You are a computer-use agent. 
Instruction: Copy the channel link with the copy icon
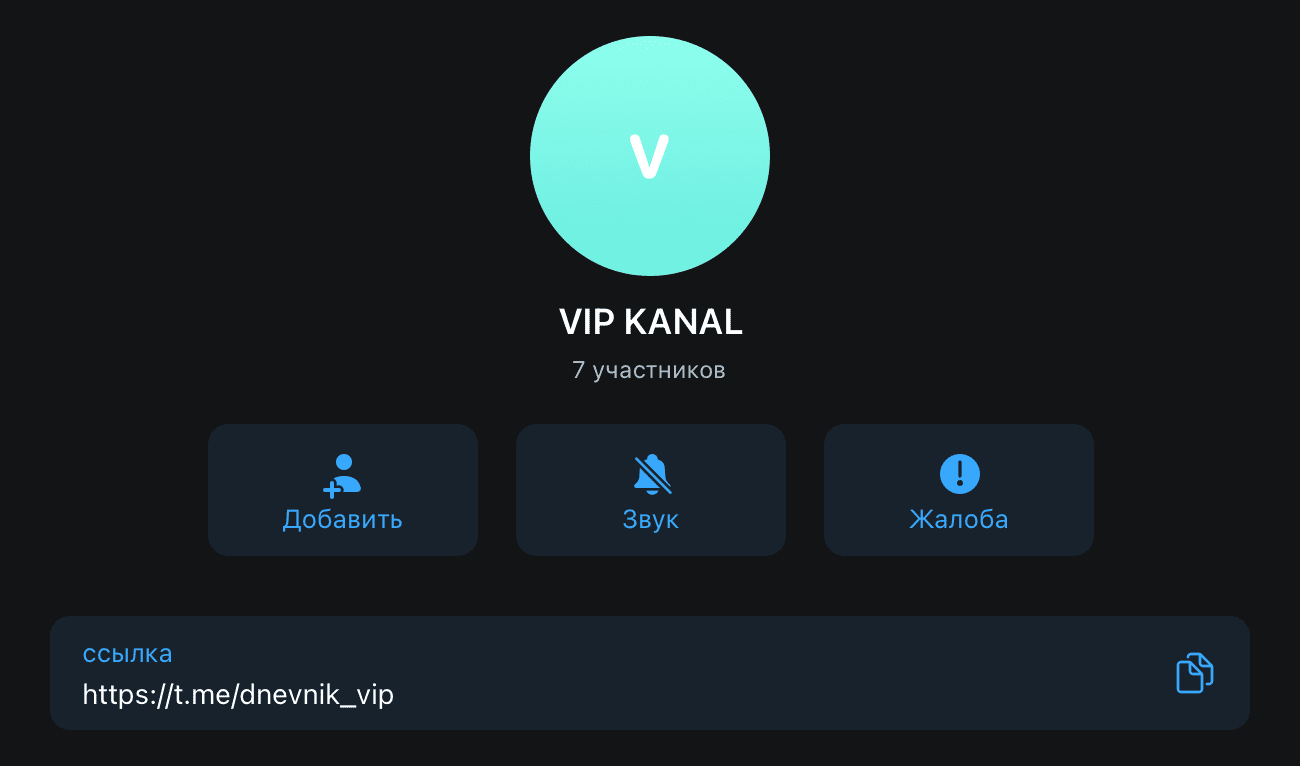pyautogui.click(x=1194, y=673)
